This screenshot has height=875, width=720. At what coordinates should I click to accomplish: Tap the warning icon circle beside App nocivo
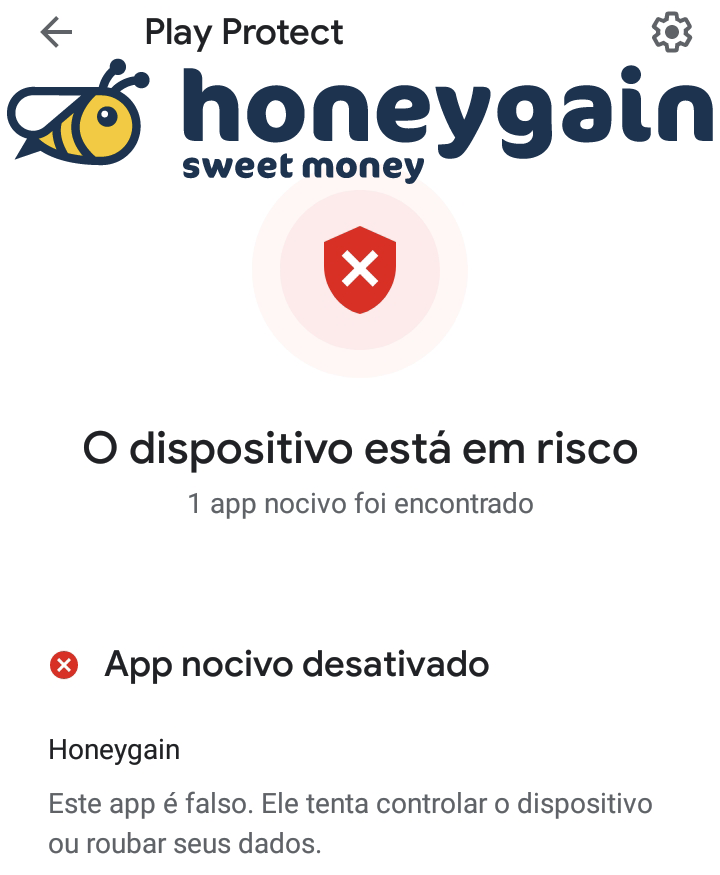62,664
